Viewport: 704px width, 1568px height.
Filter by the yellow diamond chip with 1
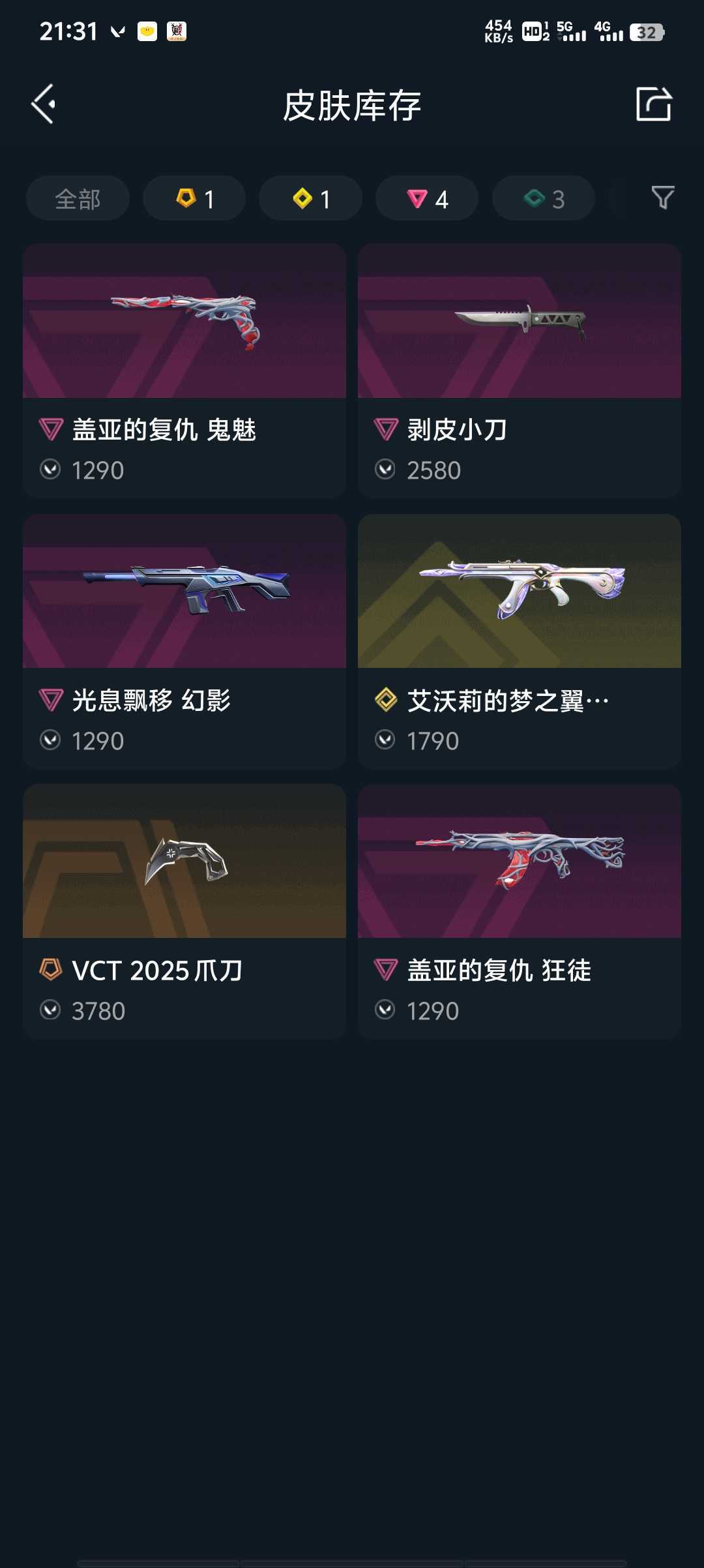pyautogui.click(x=310, y=198)
